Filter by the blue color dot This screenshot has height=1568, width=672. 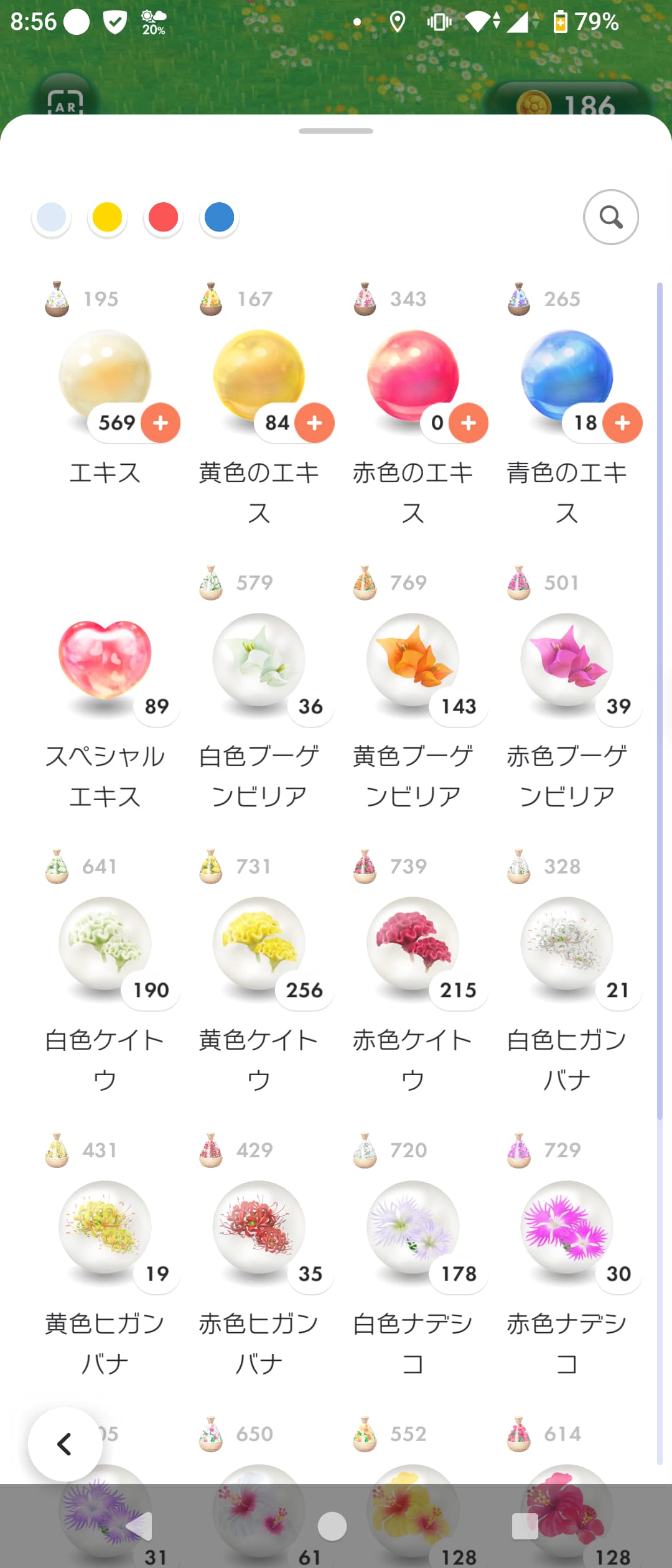click(219, 217)
